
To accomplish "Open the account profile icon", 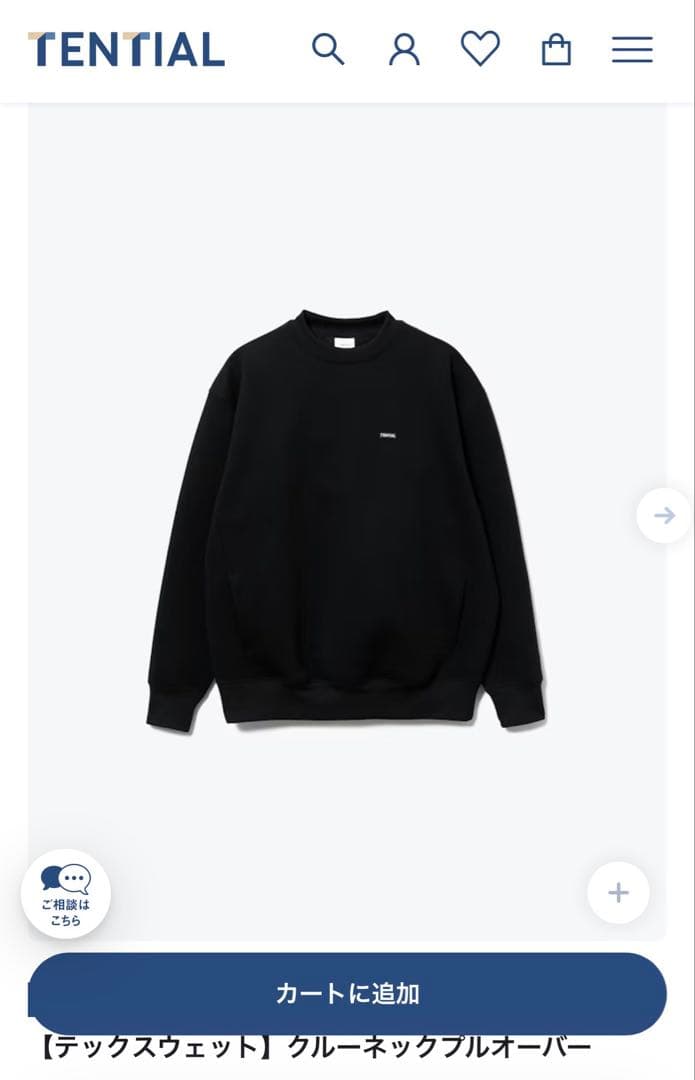I will click(404, 48).
